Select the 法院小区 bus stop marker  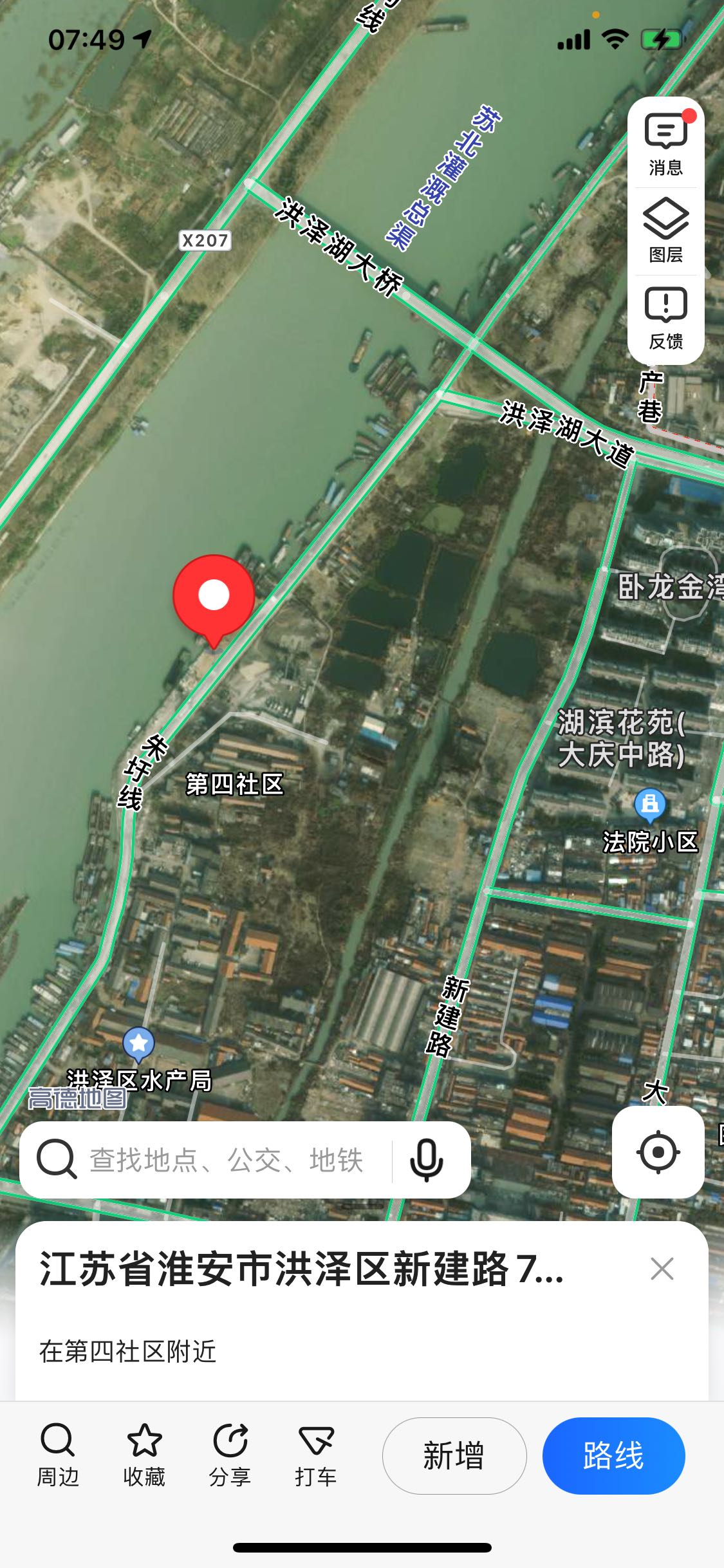[x=650, y=805]
